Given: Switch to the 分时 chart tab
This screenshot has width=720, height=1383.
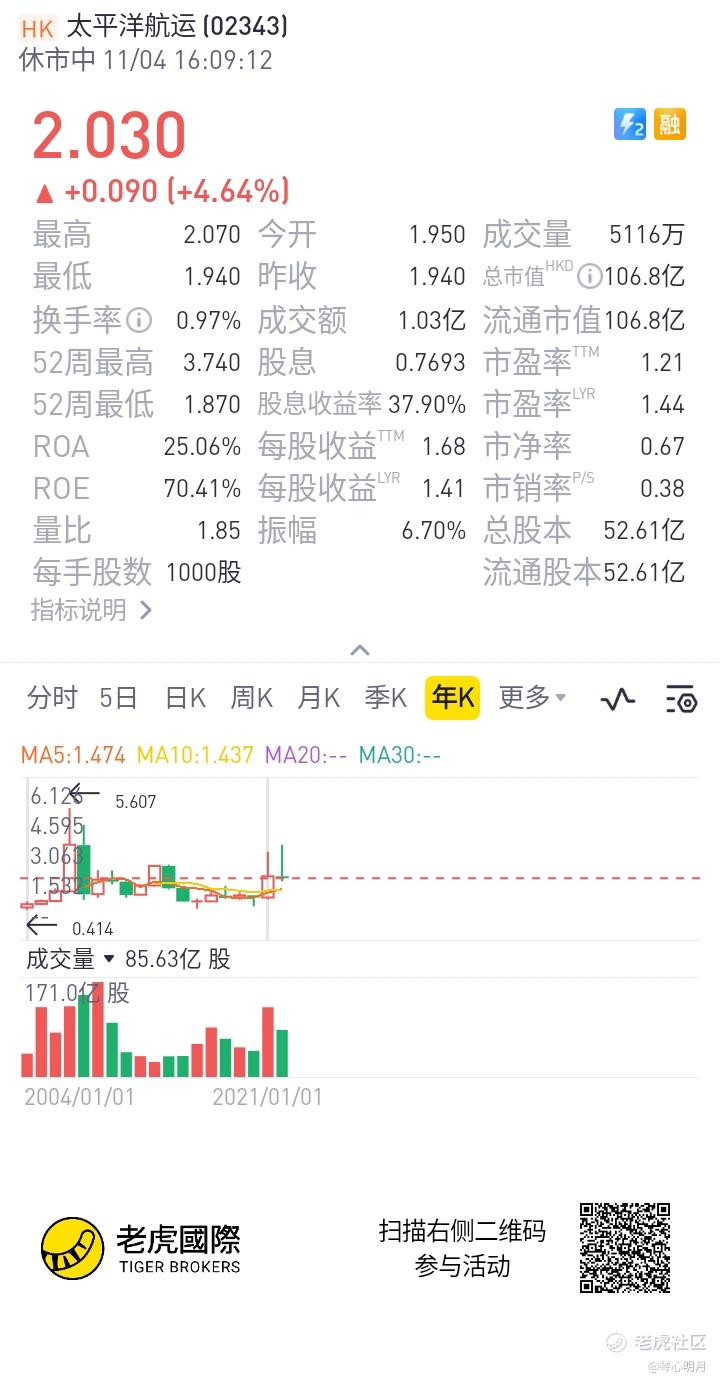Looking at the screenshot, I should pos(52,698).
